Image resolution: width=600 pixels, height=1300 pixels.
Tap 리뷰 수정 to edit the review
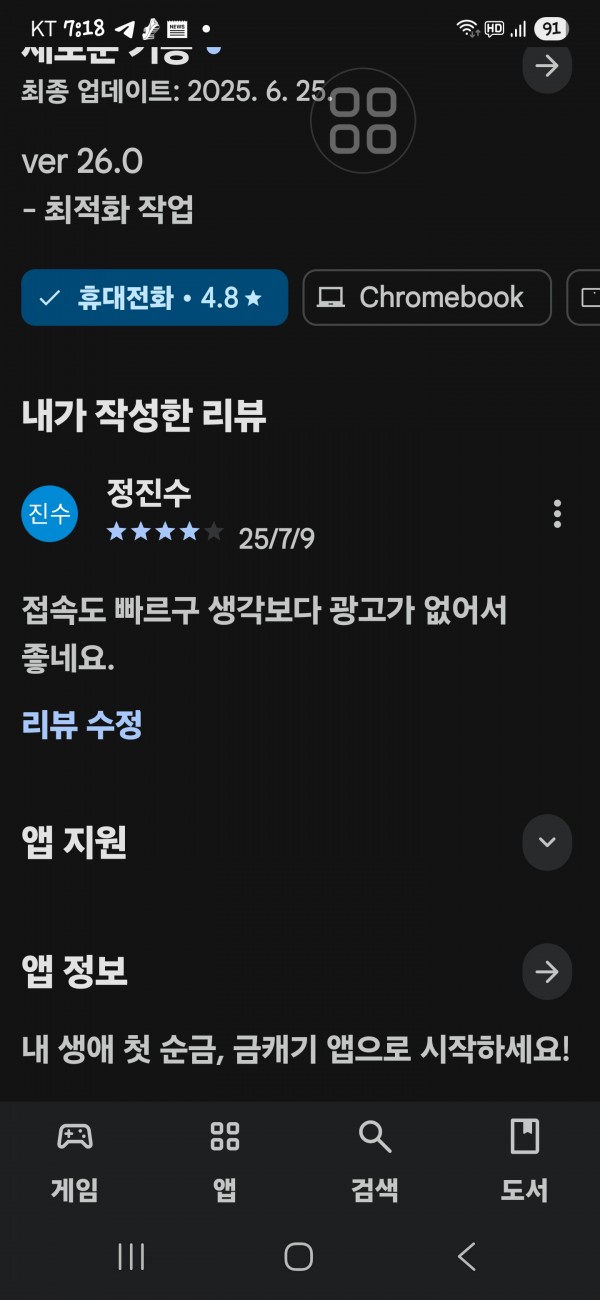82,724
